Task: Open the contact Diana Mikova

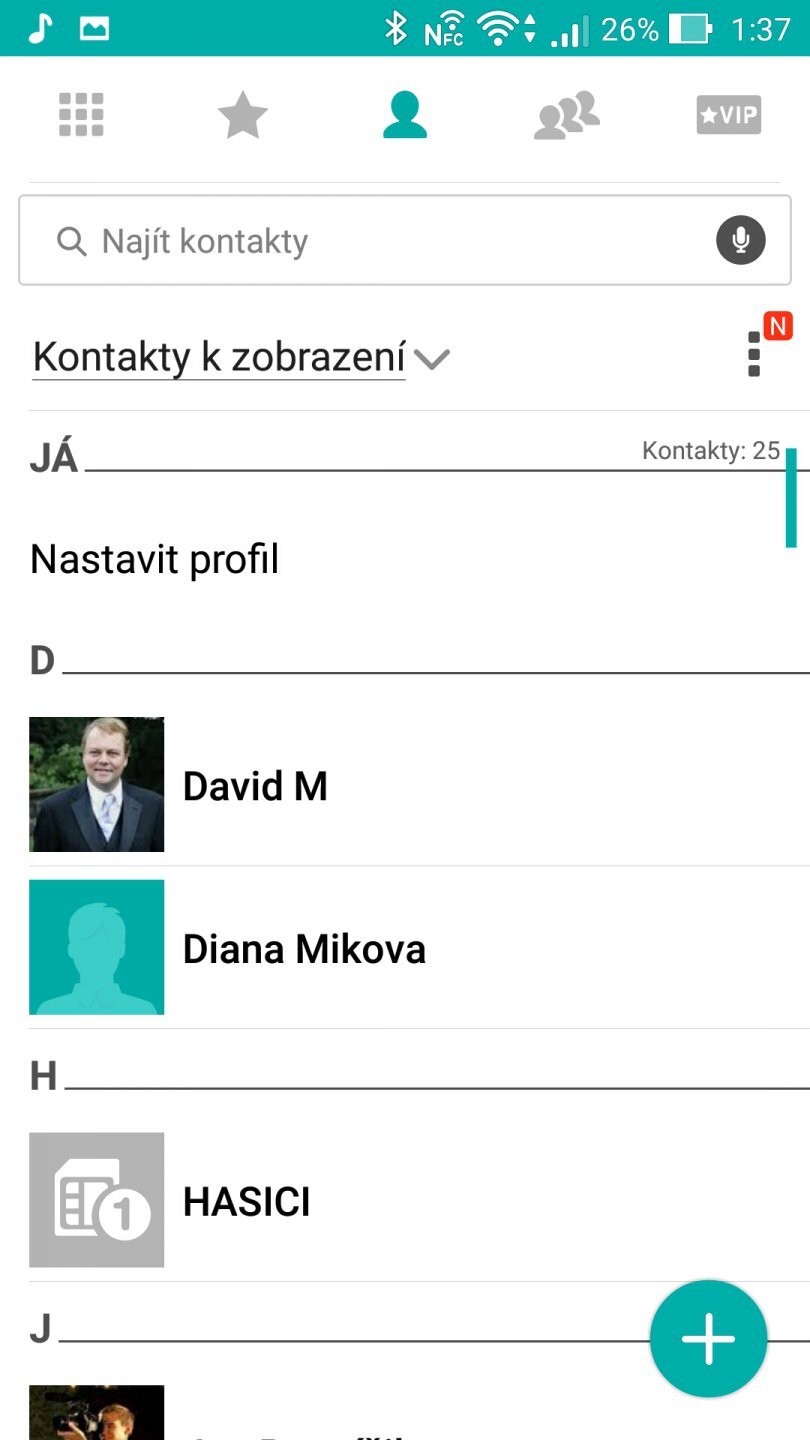Action: (x=304, y=948)
